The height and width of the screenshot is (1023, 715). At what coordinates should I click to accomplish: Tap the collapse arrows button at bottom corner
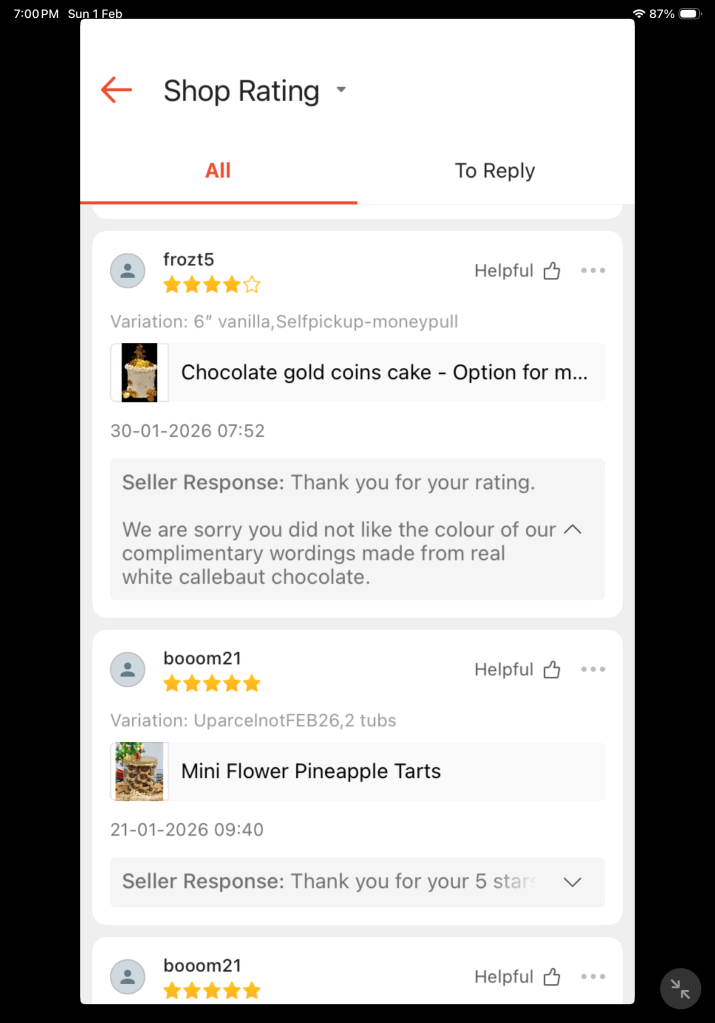pyautogui.click(x=680, y=988)
